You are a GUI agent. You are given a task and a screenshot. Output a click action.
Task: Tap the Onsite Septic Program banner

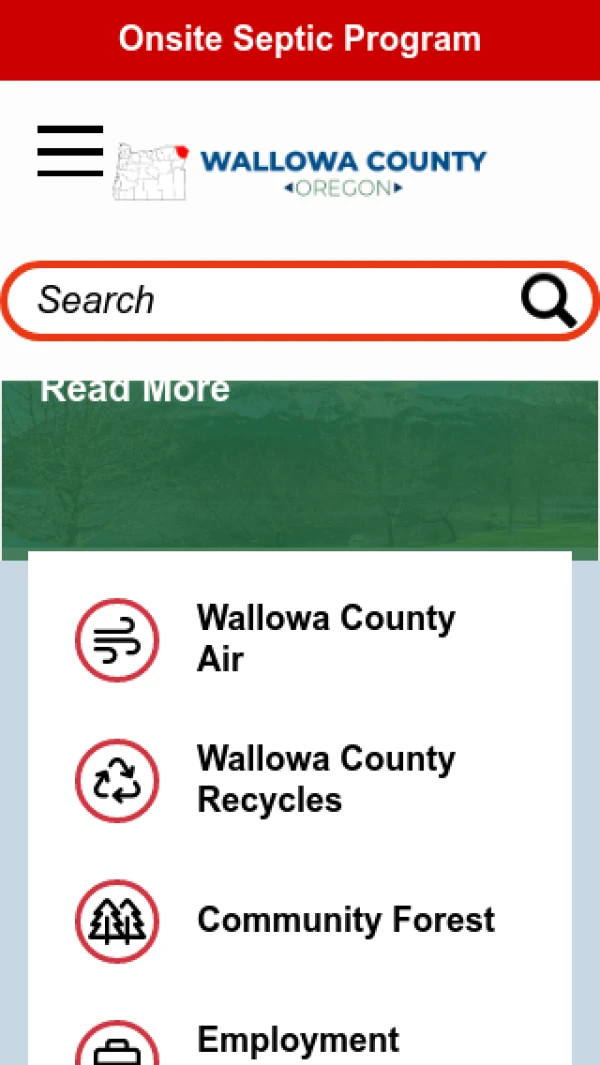[300, 39]
